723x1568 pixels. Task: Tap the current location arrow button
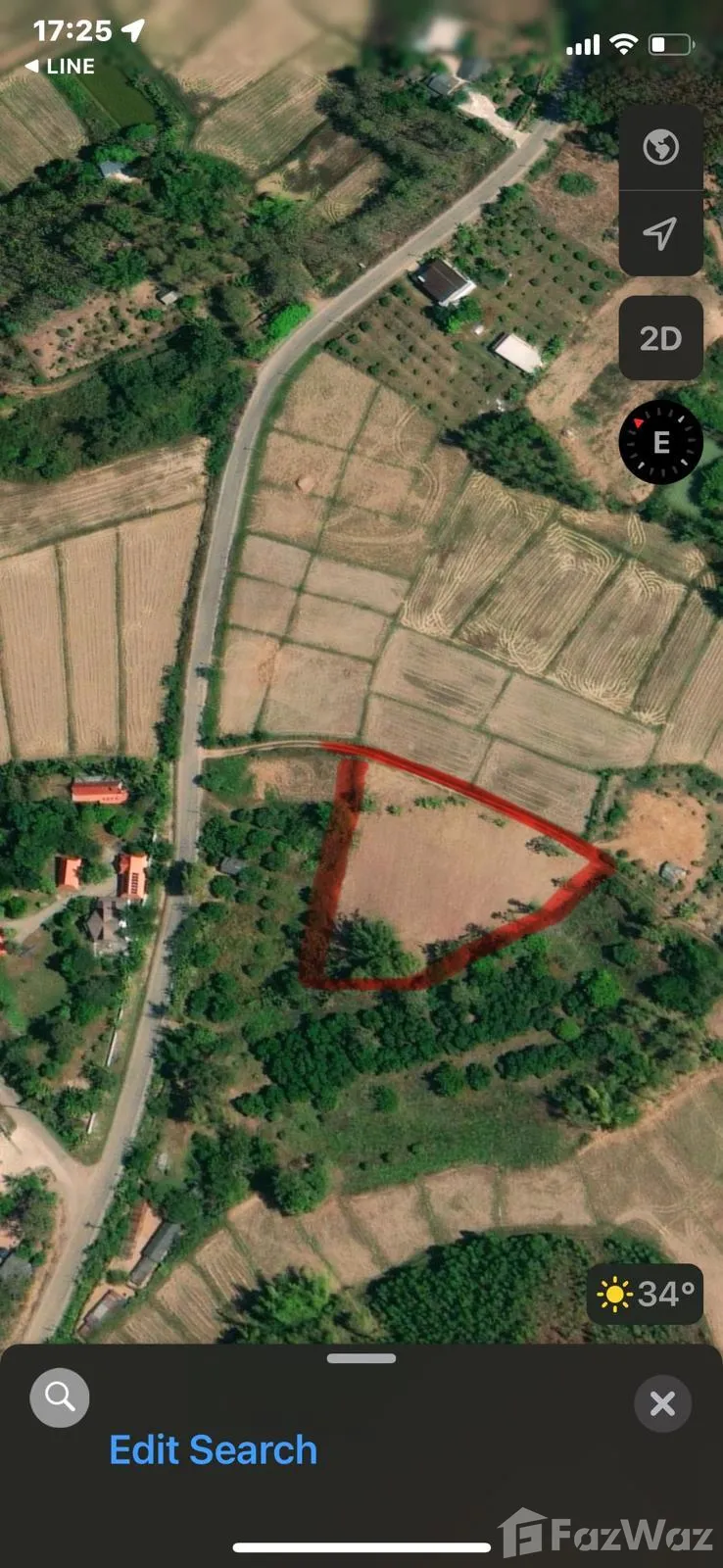coord(661,233)
